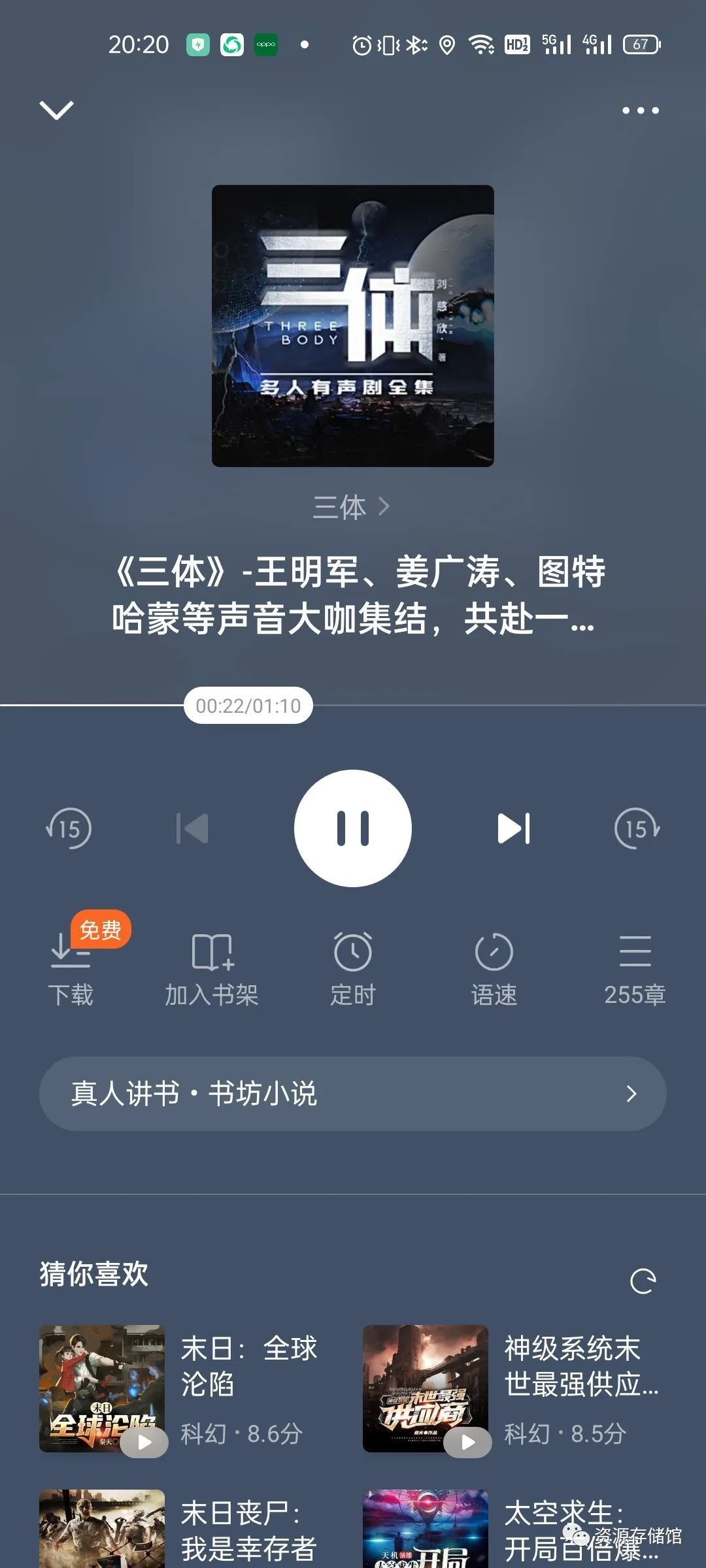706x1568 pixels.
Task: Open the three-dot overflow menu
Action: 640,110
